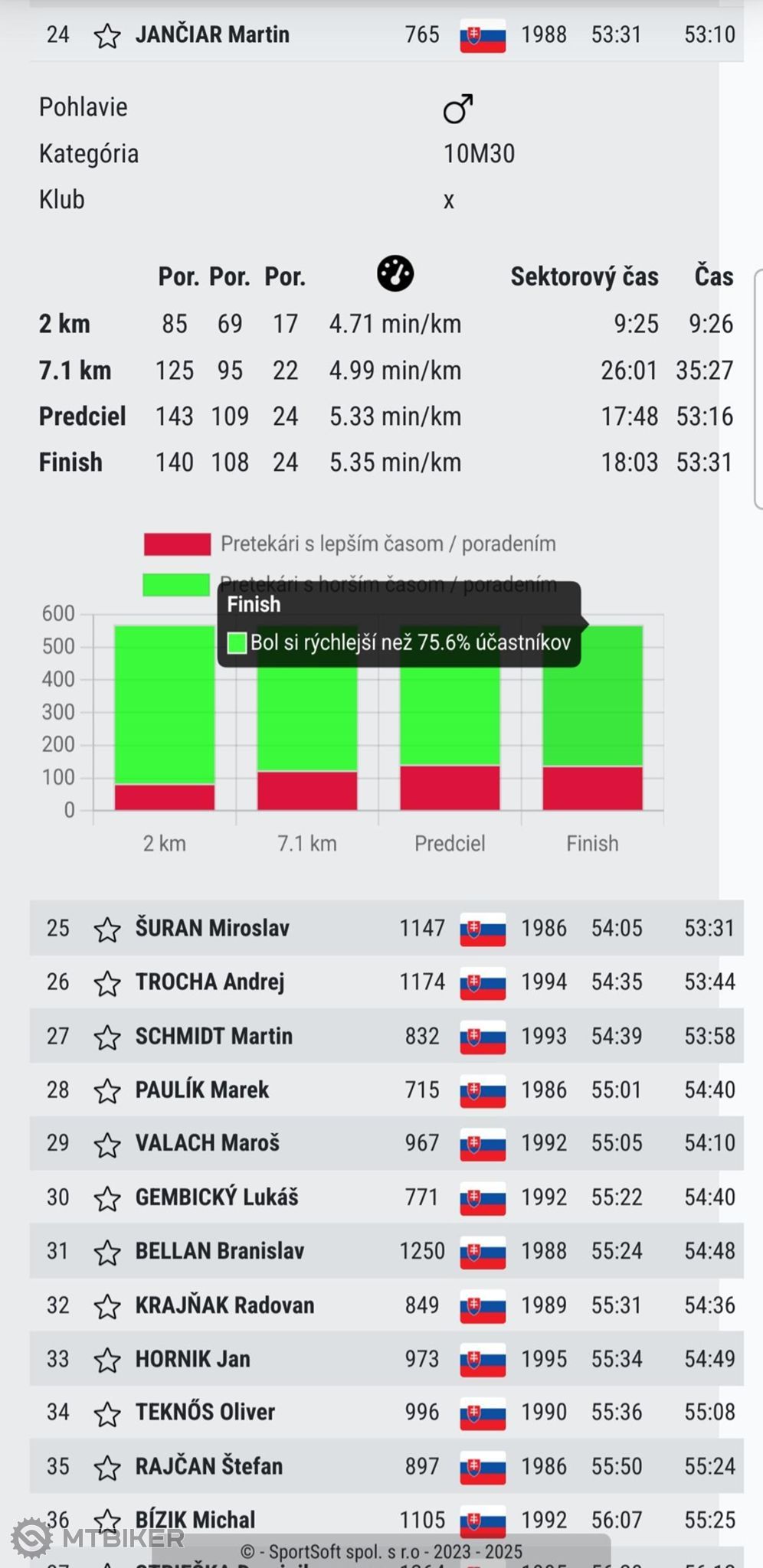The image size is (763, 1568).
Task: Favorite JANČIAR Martin with the star
Action: 106,36
